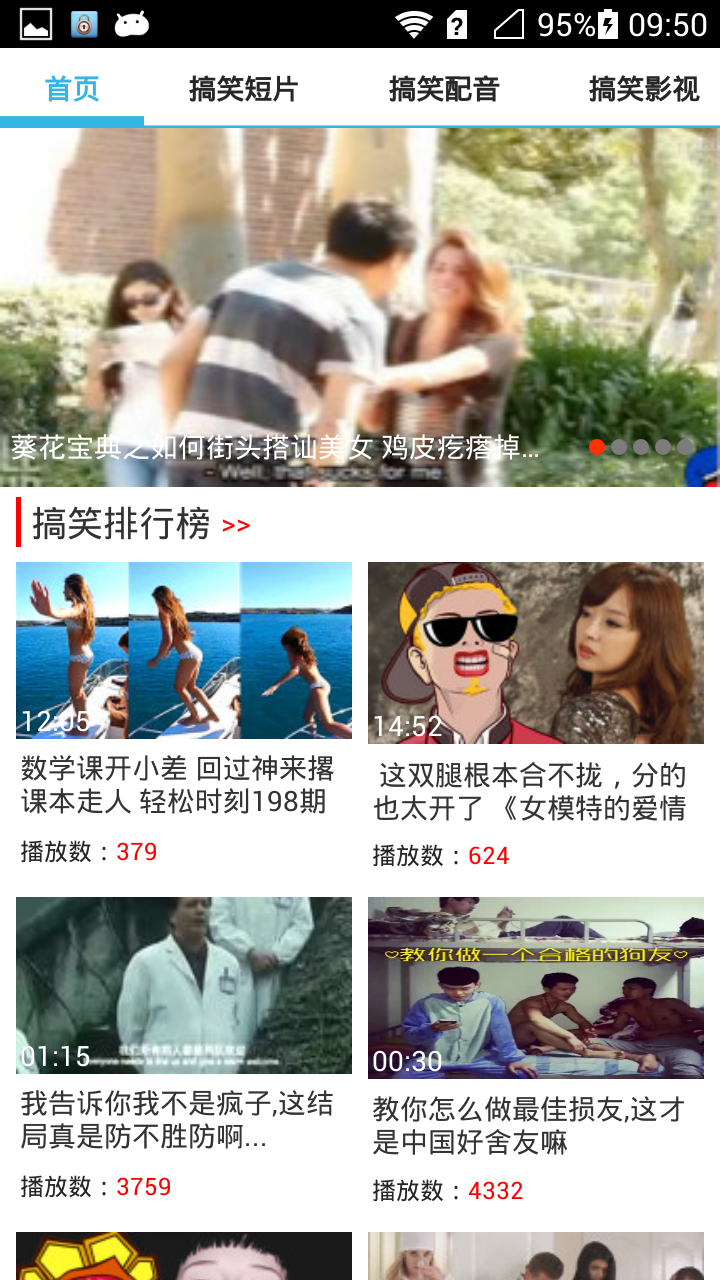Select the first red carousel indicator dot
The height and width of the screenshot is (1280, 720).
pyautogui.click(x=597, y=447)
